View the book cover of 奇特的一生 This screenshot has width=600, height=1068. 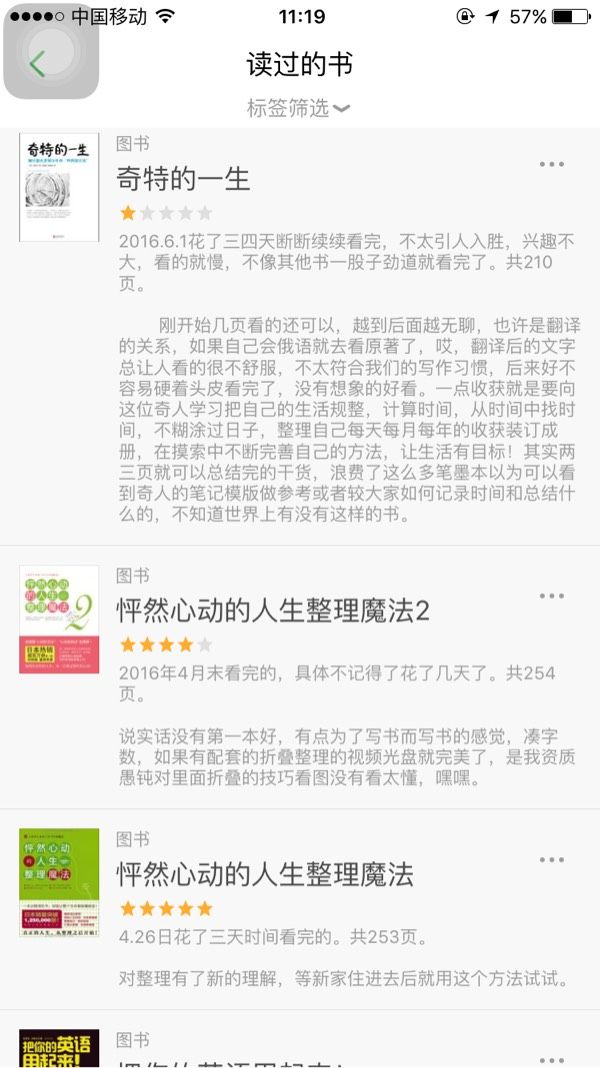tap(59, 187)
